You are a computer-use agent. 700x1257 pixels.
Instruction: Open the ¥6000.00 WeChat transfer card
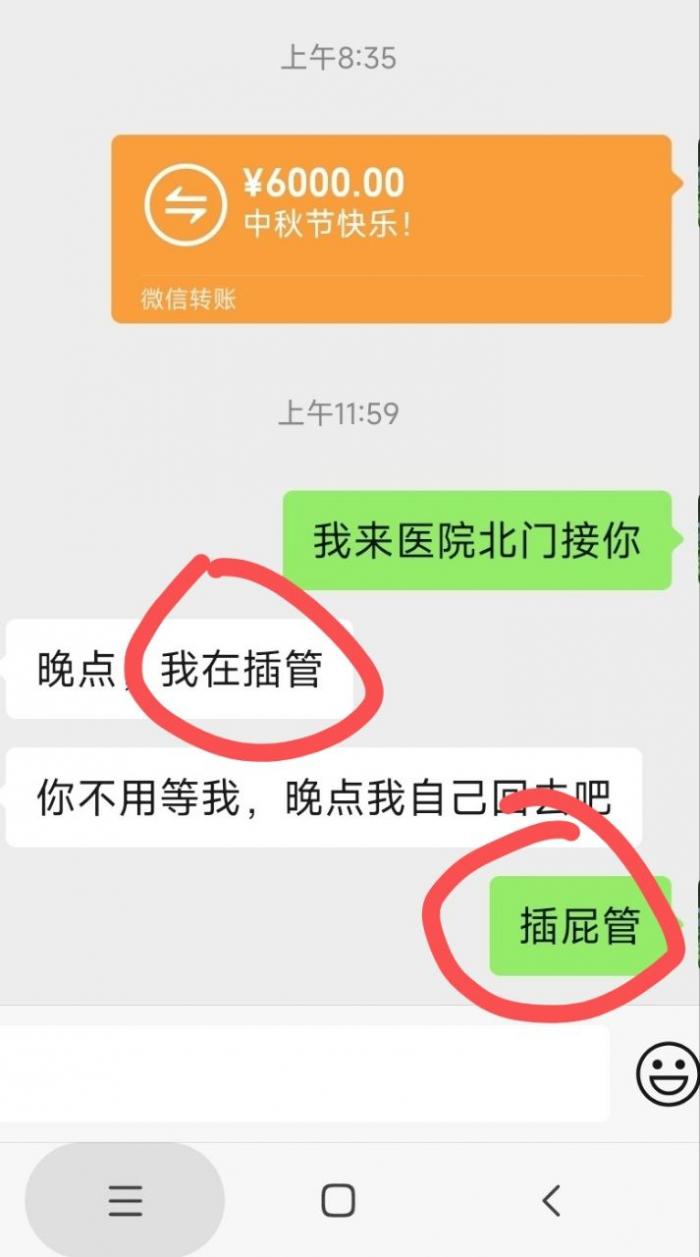tap(390, 228)
